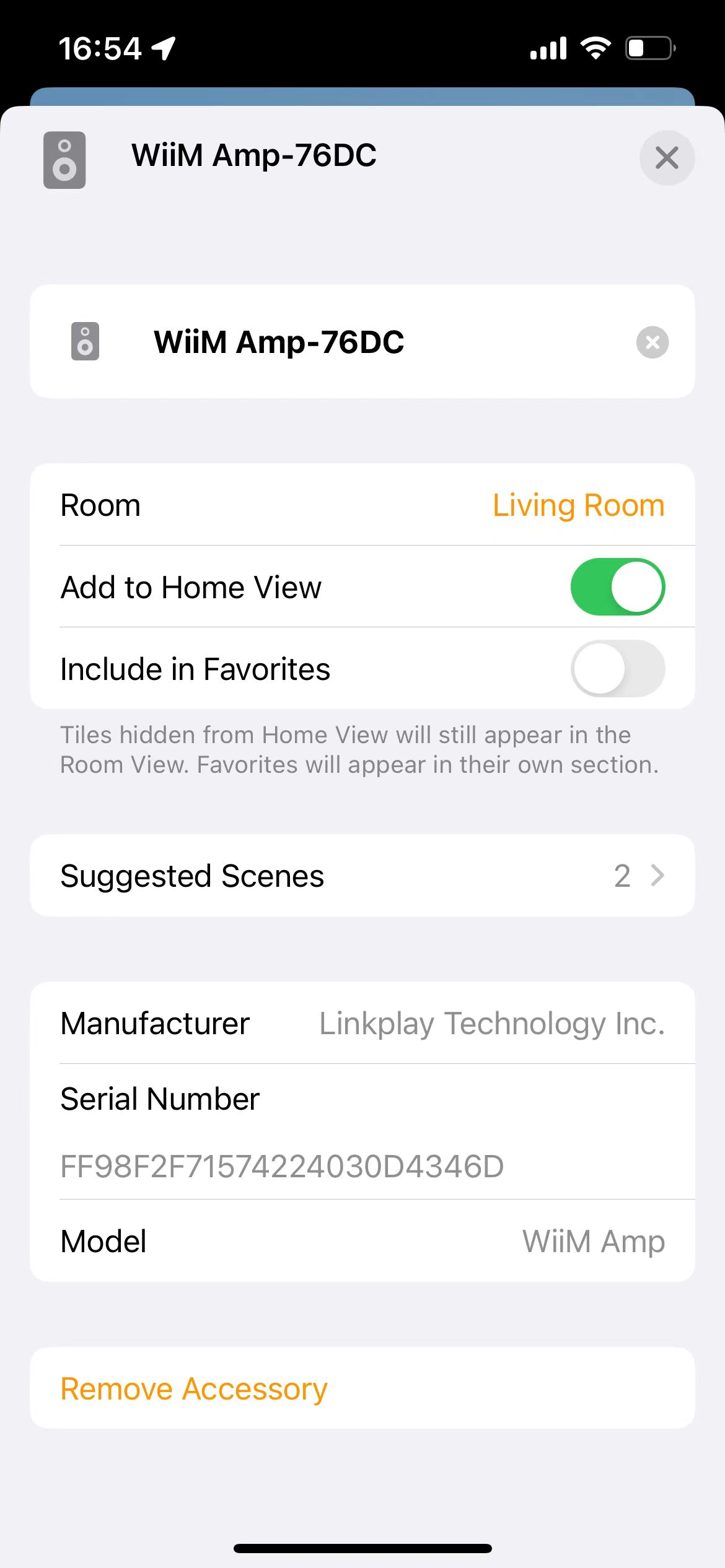Viewport: 725px width, 1568px height.
Task: Disable Add to Home View
Action: pyautogui.click(x=618, y=586)
